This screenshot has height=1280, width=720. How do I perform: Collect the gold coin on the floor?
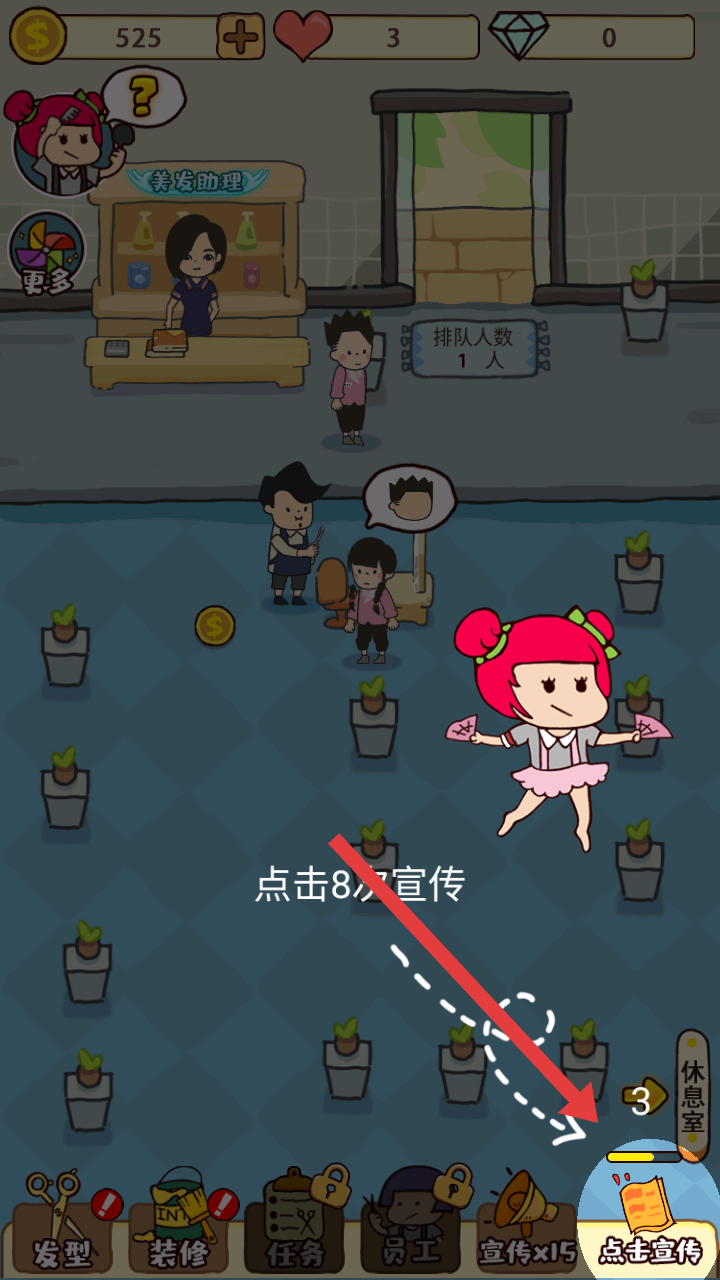click(214, 626)
